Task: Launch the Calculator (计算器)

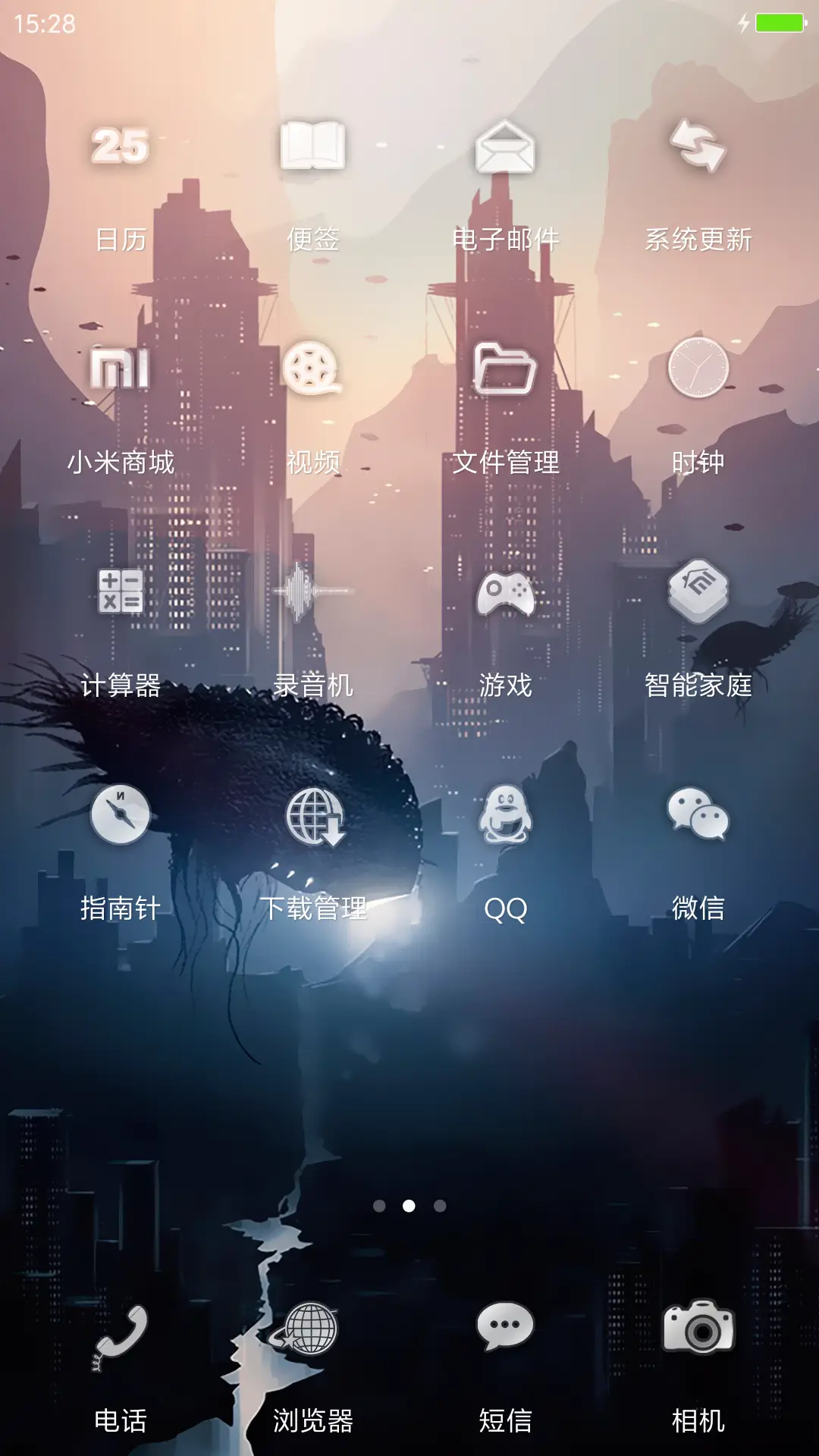Action: (x=121, y=595)
